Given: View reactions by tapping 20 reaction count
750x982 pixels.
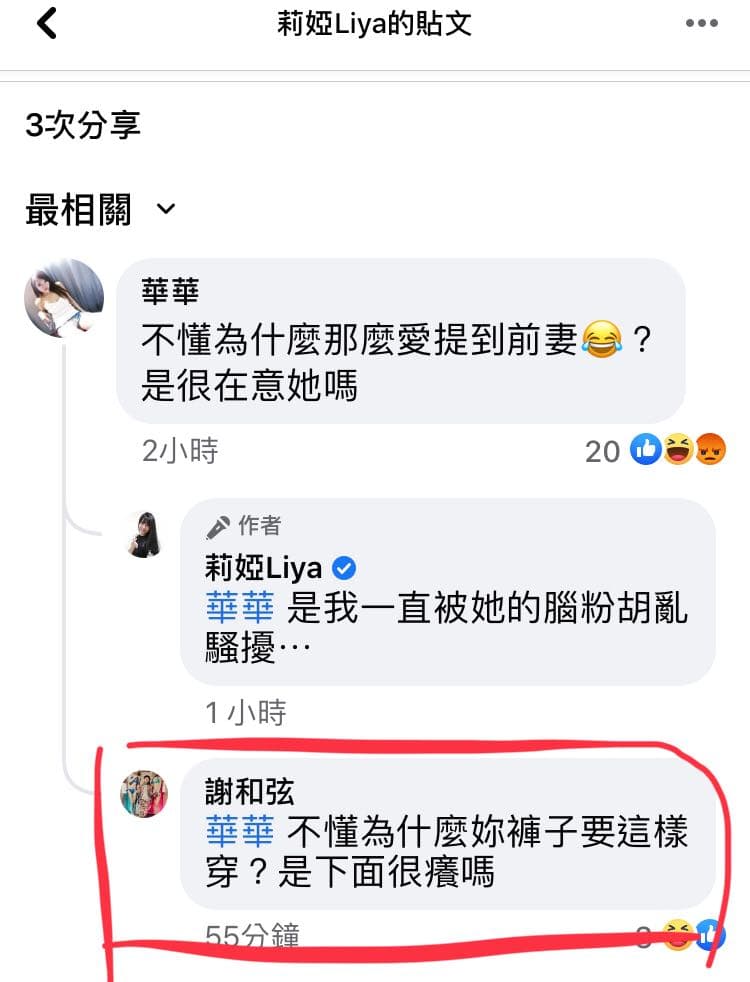Looking at the screenshot, I should point(603,452).
